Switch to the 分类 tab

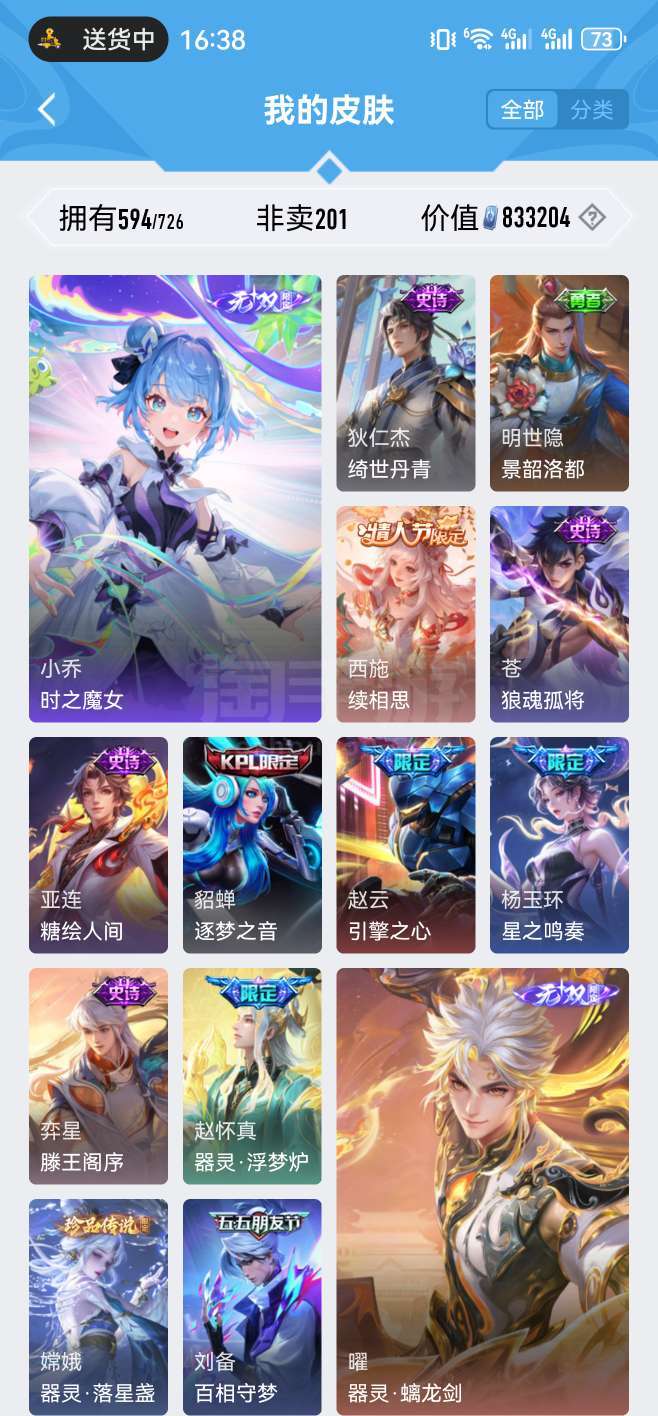coord(592,110)
